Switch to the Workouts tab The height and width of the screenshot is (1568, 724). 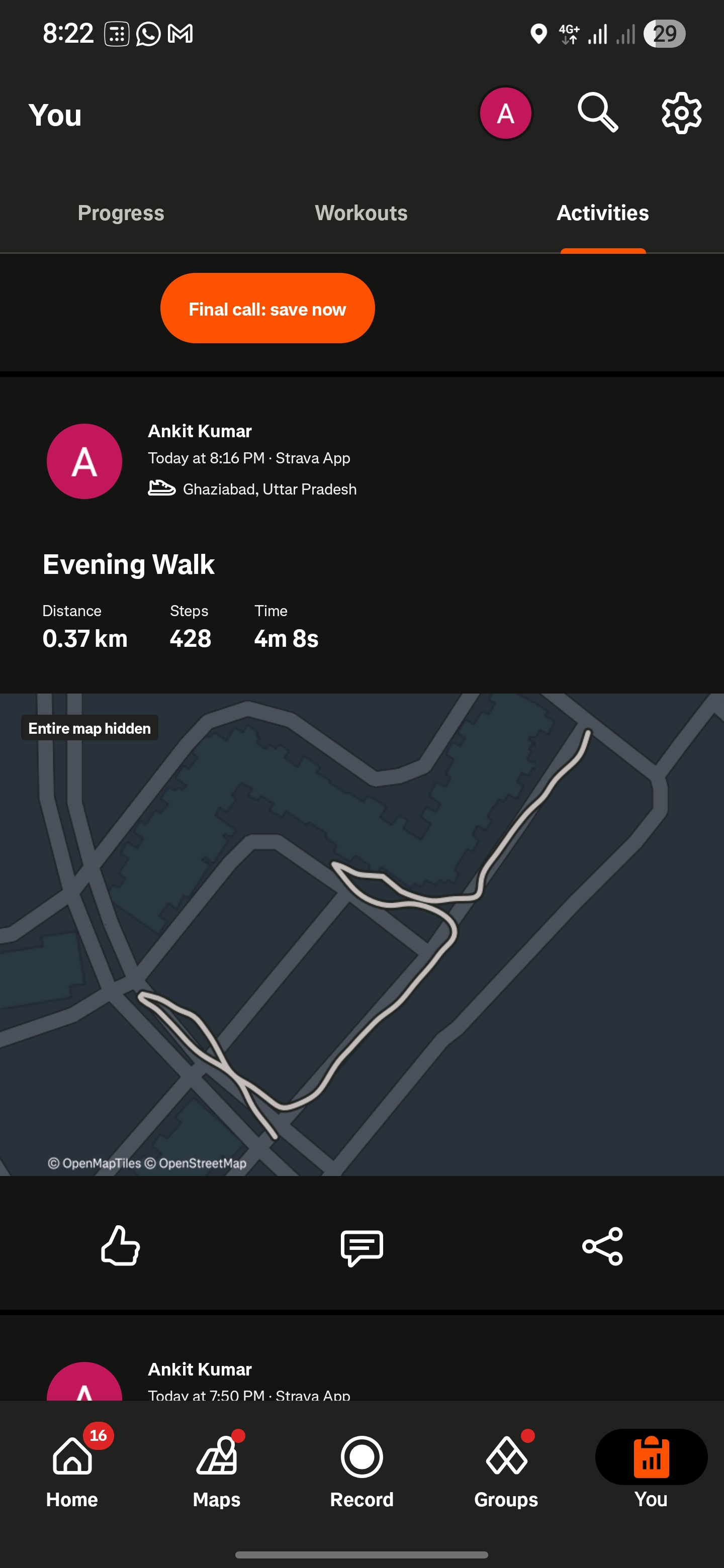pyautogui.click(x=361, y=213)
